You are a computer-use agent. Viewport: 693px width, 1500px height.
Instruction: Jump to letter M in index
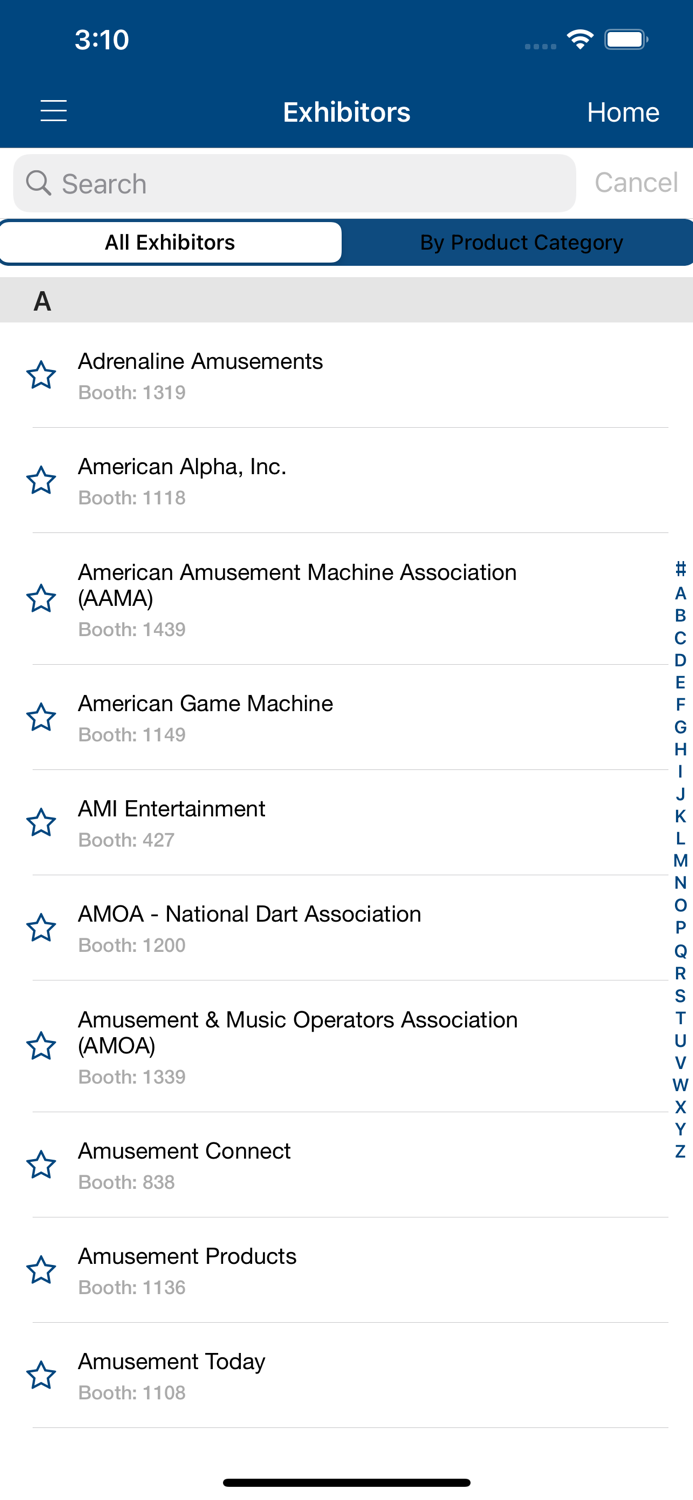pyautogui.click(x=680, y=861)
